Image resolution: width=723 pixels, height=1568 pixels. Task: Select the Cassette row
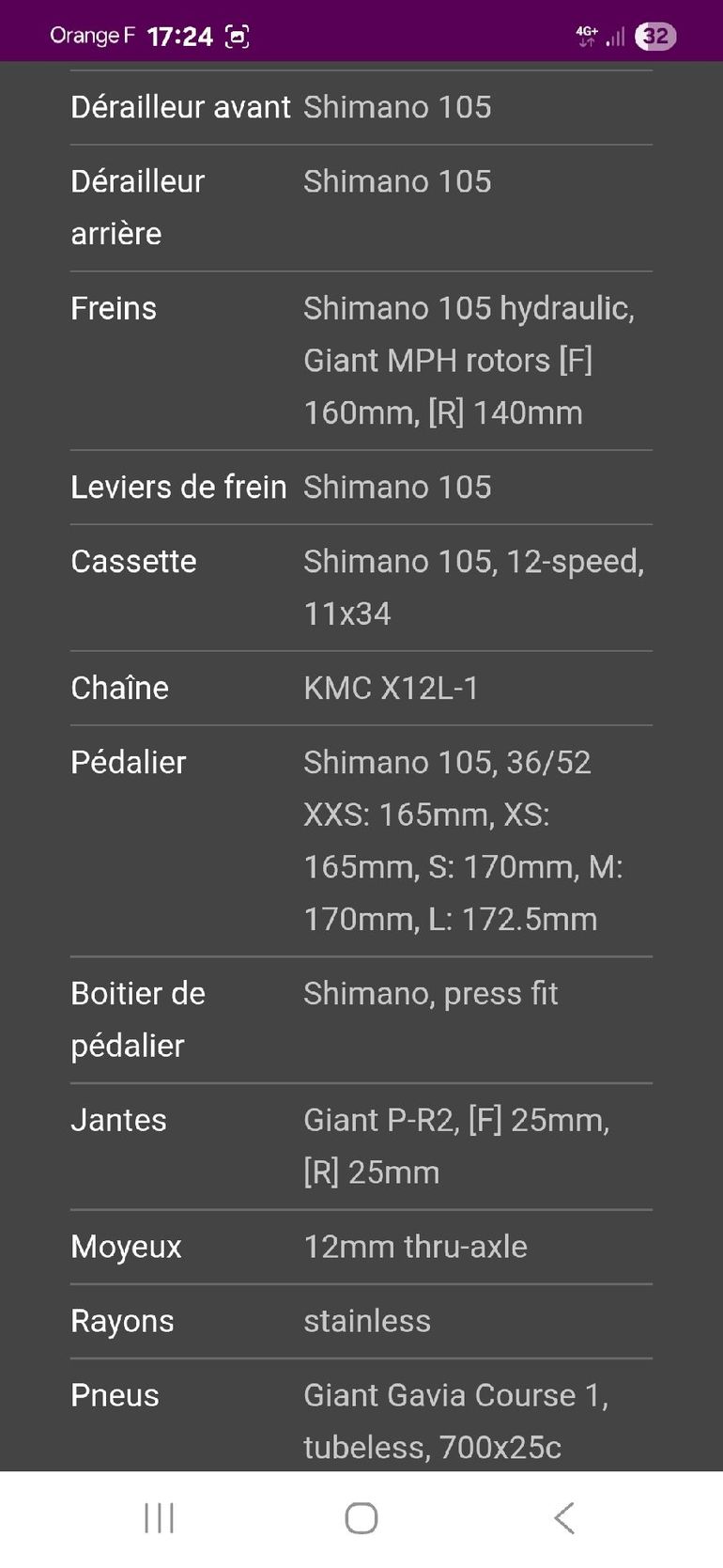coord(133,561)
